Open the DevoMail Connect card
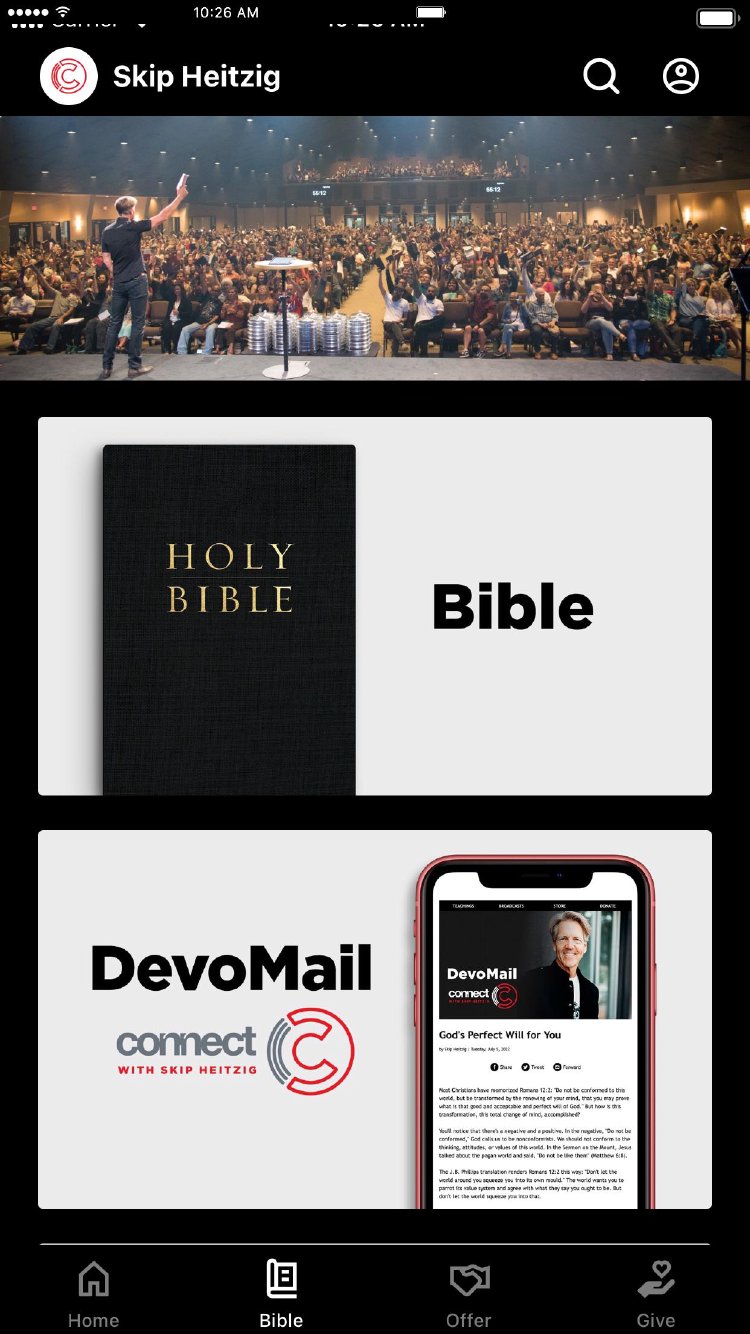 point(375,1019)
